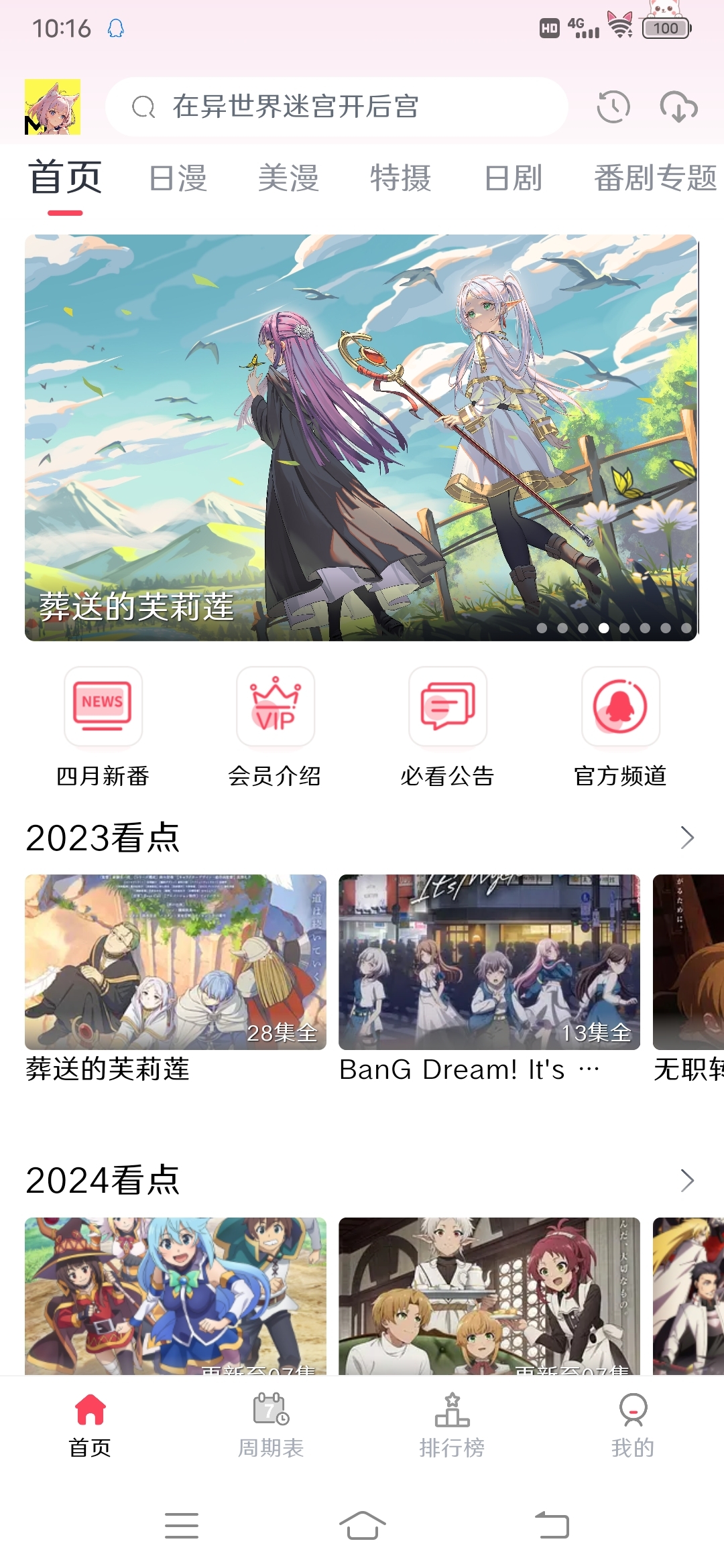Switch to the 美漫 tab
Screen dimensions: 724x1568
coord(289,178)
